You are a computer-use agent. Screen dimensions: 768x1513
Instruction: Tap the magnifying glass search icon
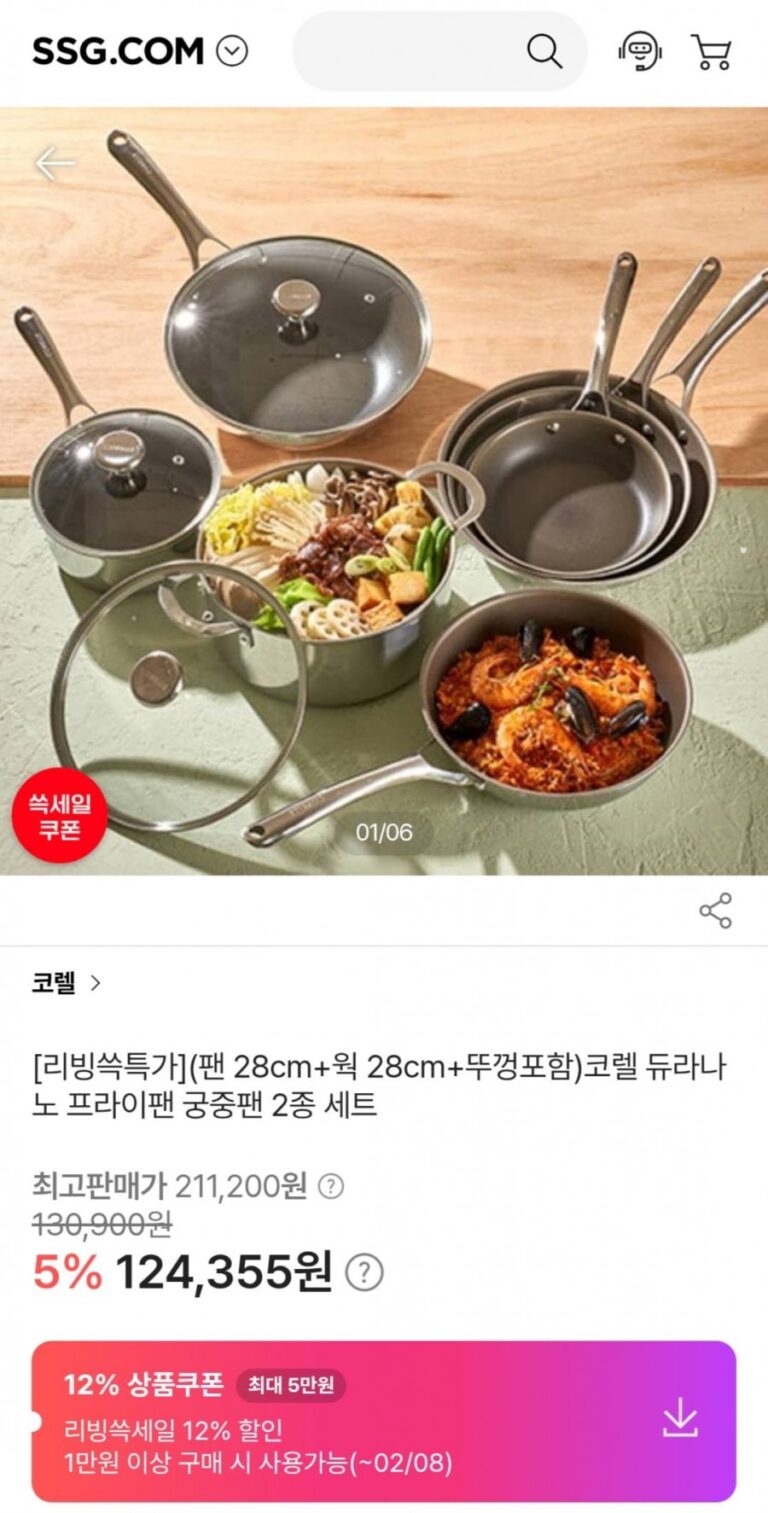[544, 52]
